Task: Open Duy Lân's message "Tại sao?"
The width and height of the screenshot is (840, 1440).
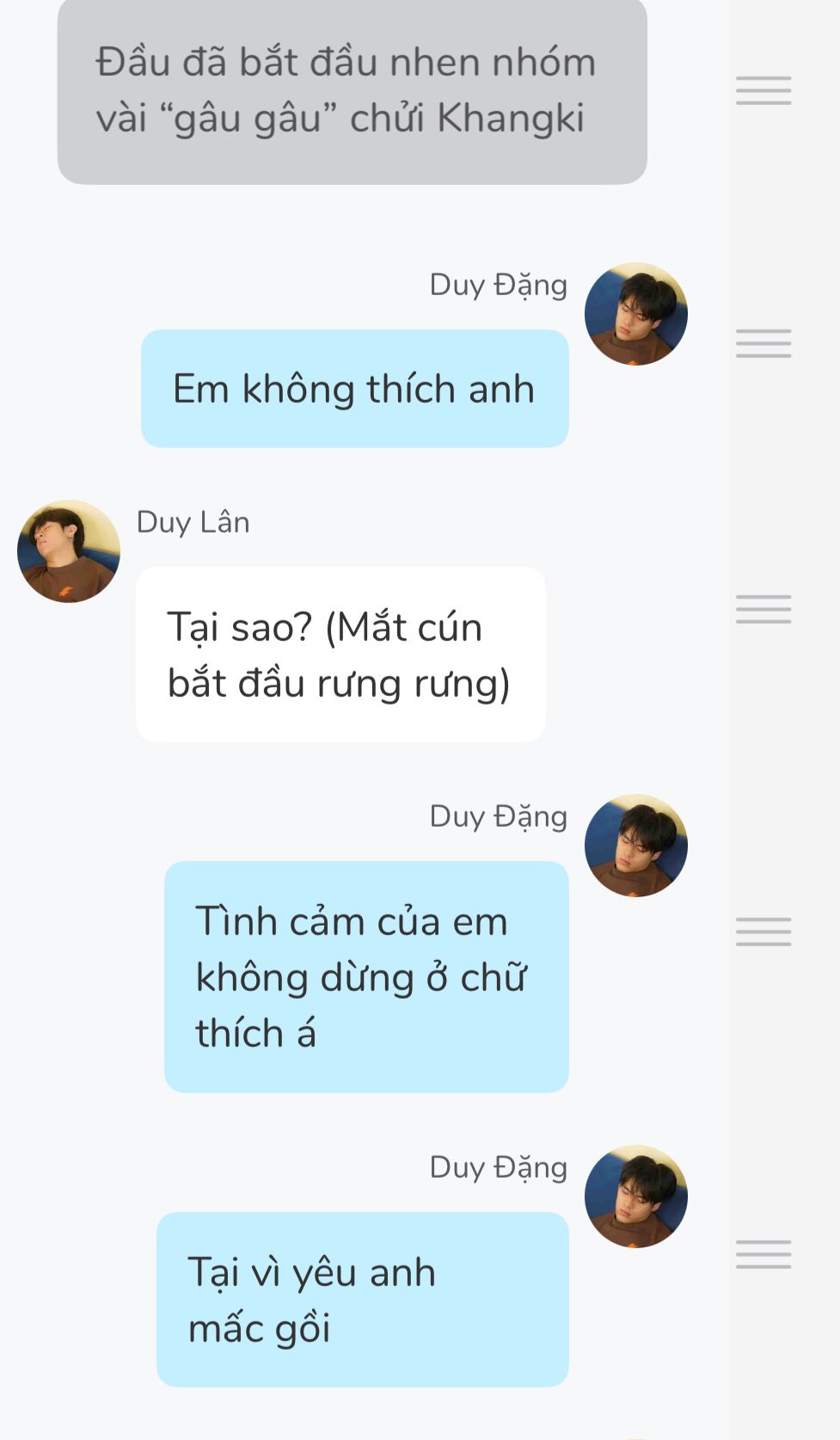Action: pyautogui.click(x=340, y=655)
